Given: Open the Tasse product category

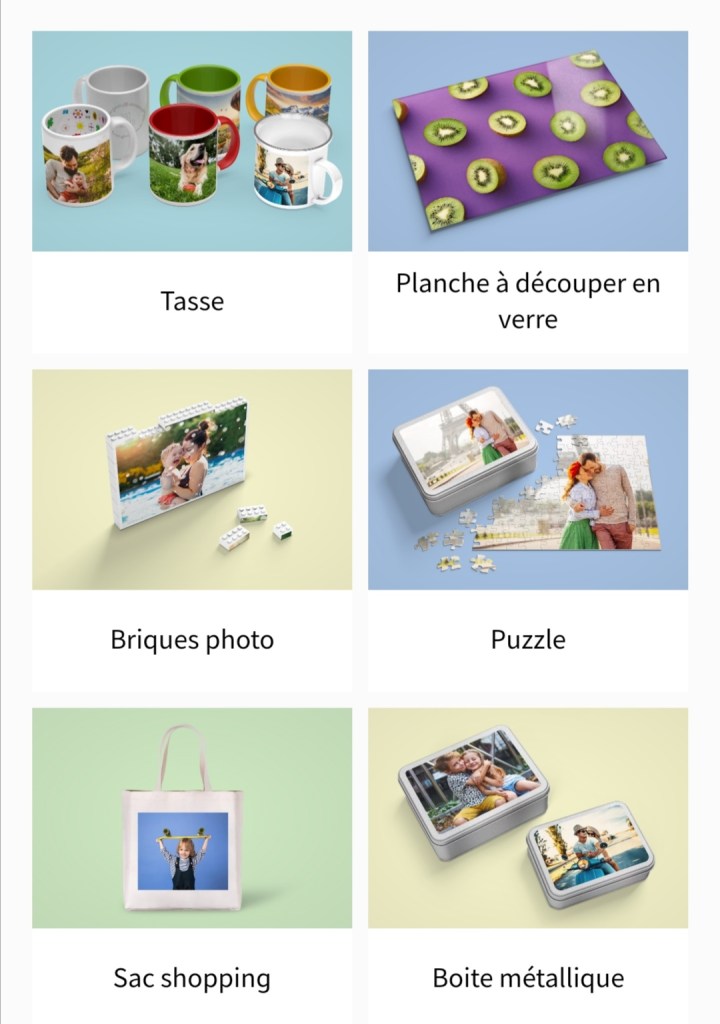Looking at the screenshot, I should tap(192, 190).
